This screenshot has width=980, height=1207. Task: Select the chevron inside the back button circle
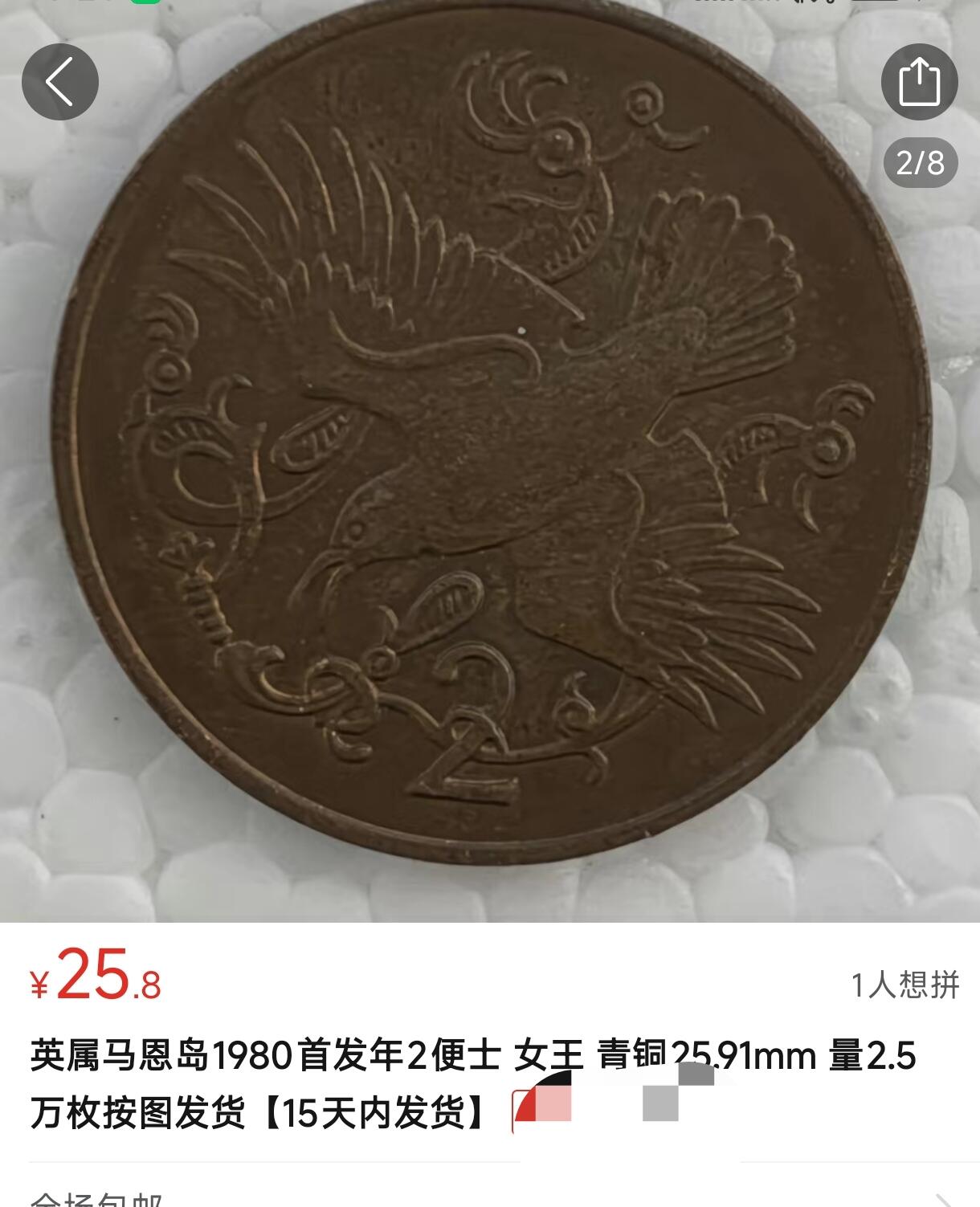(x=59, y=80)
